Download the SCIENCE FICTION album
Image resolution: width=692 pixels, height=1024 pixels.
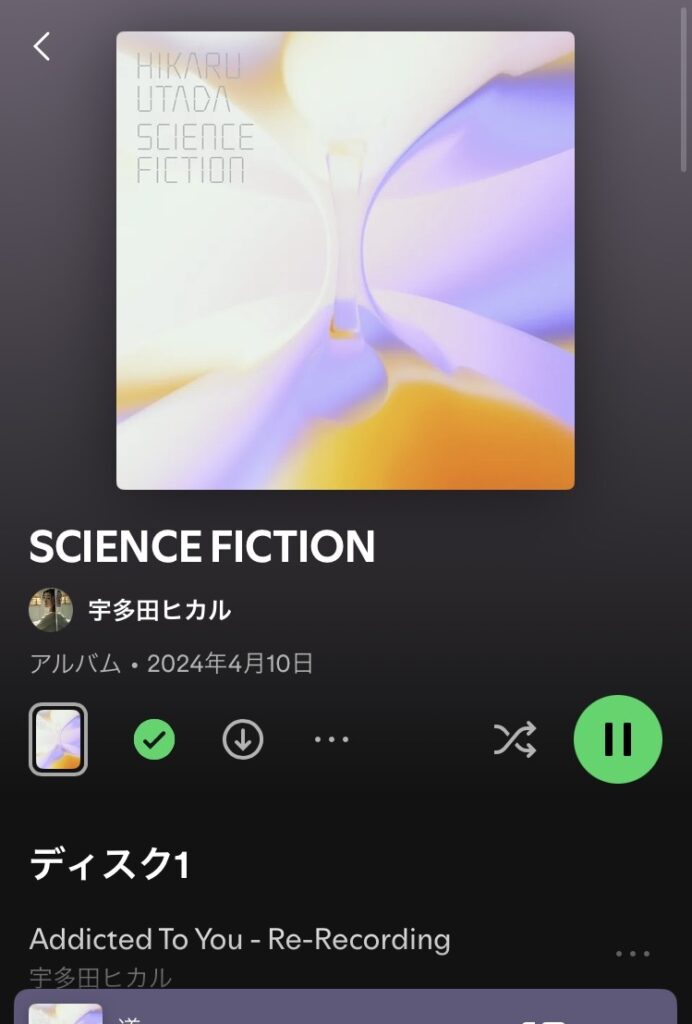pyautogui.click(x=243, y=740)
